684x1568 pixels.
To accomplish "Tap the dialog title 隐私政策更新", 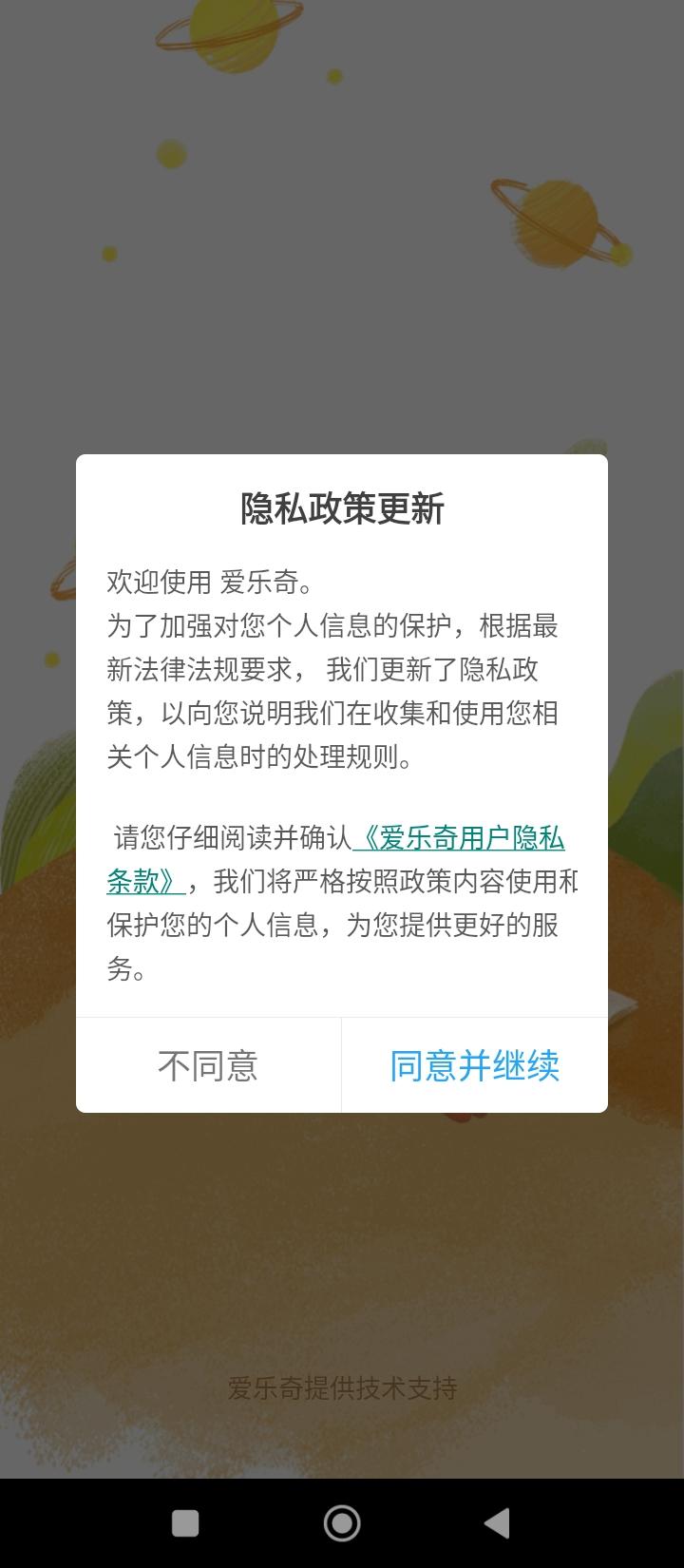I will (x=342, y=508).
